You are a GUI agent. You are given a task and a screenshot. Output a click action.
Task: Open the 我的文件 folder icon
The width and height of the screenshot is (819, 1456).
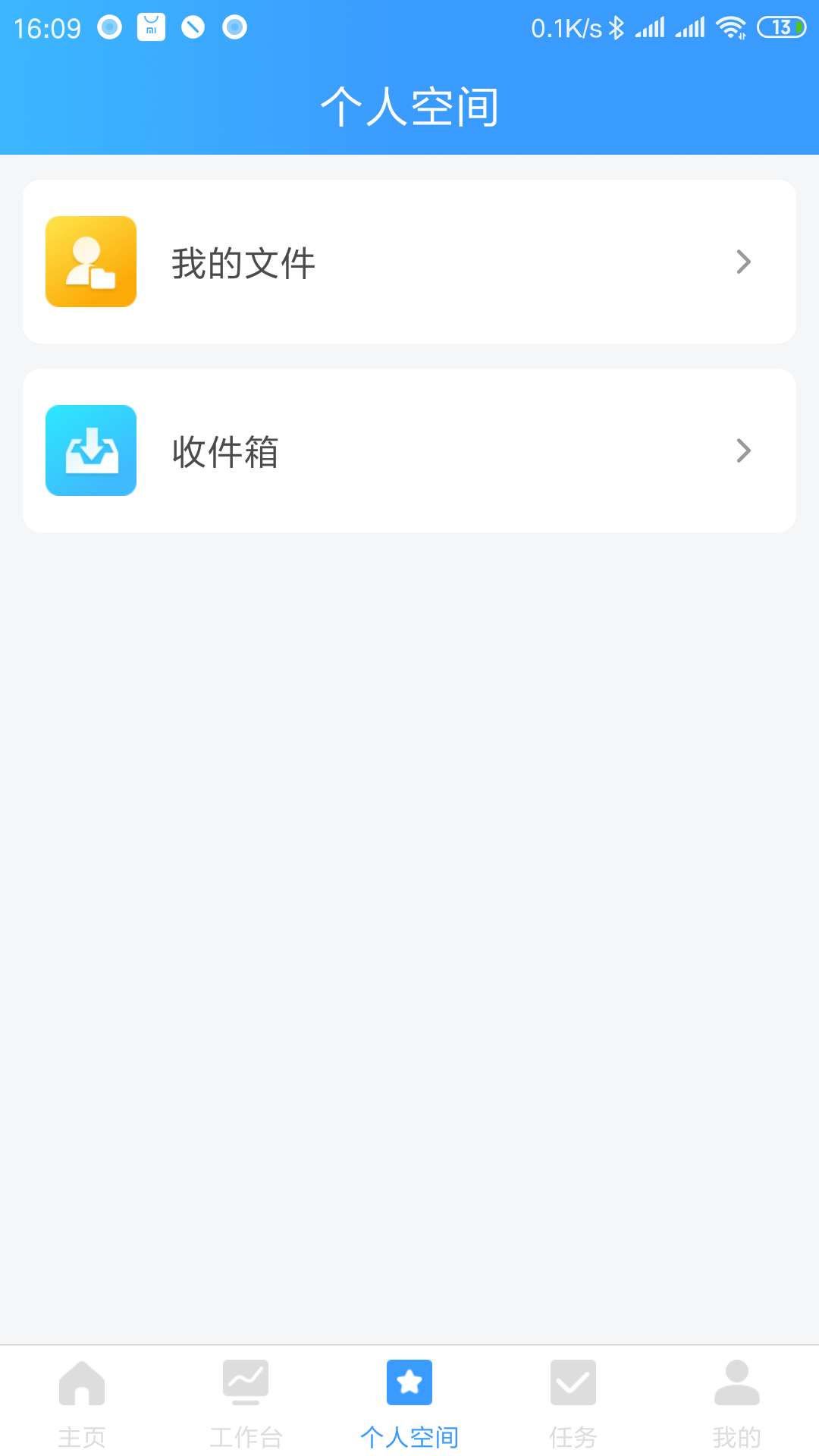[x=90, y=262]
